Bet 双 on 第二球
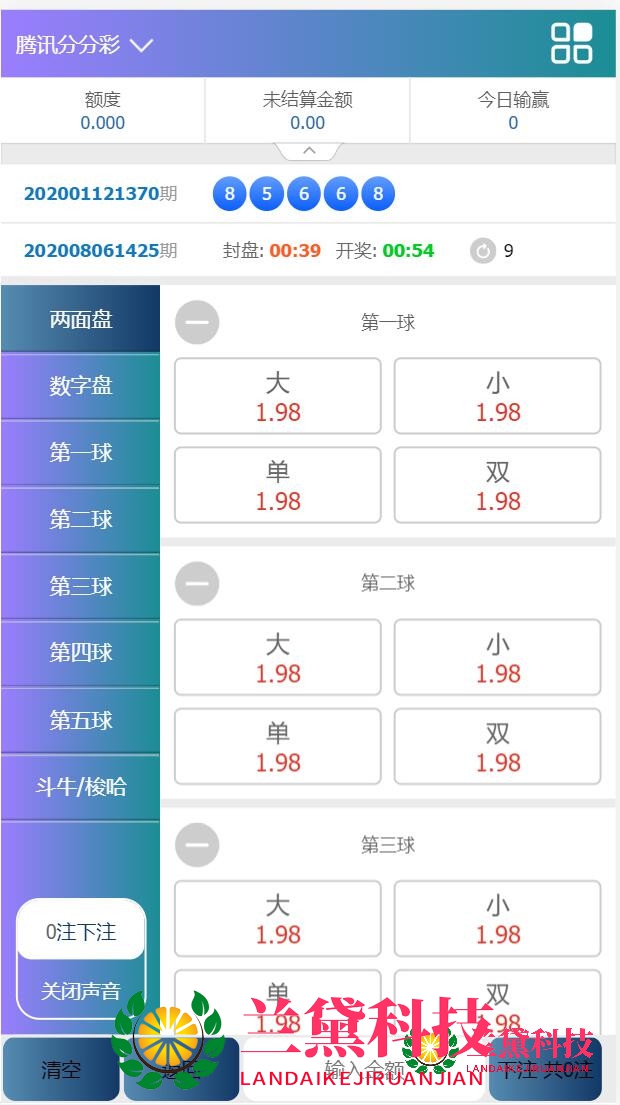This screenshot has width=620, height=1105. click(x=497, y=746)
